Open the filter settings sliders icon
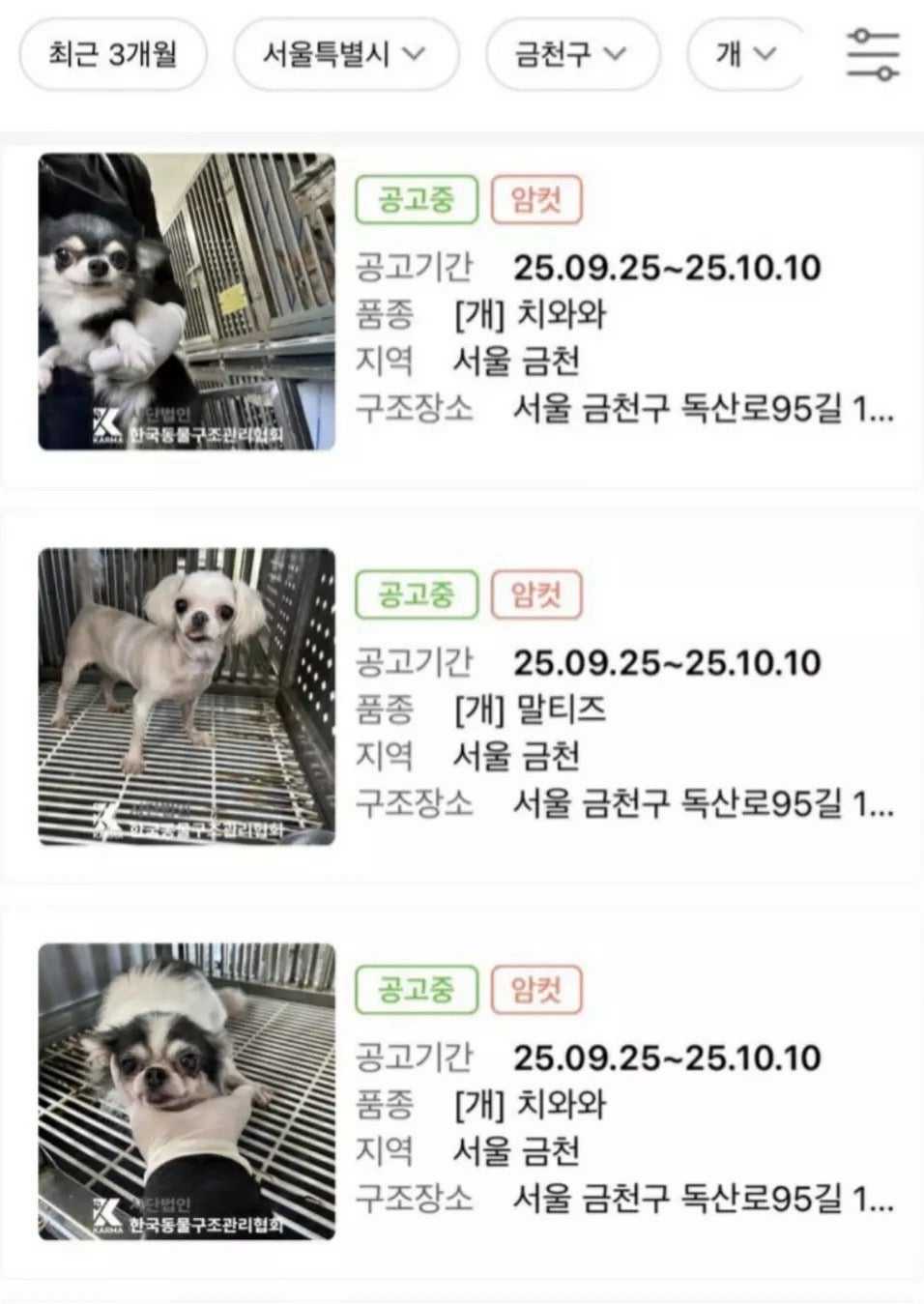924x1304 pixels. [x=873, y=54]
